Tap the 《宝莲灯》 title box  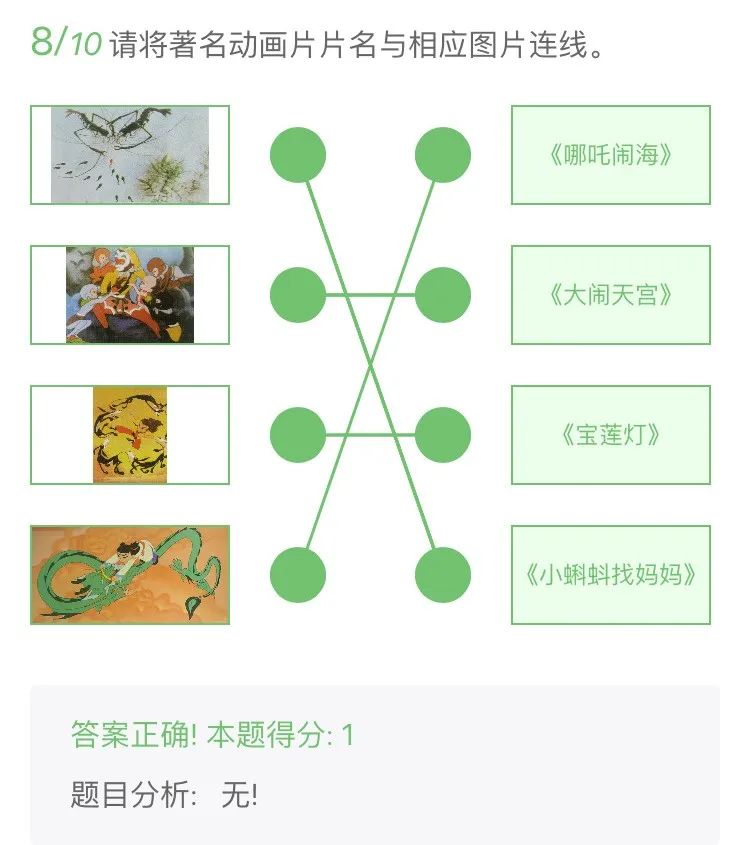tap(610, 435)
